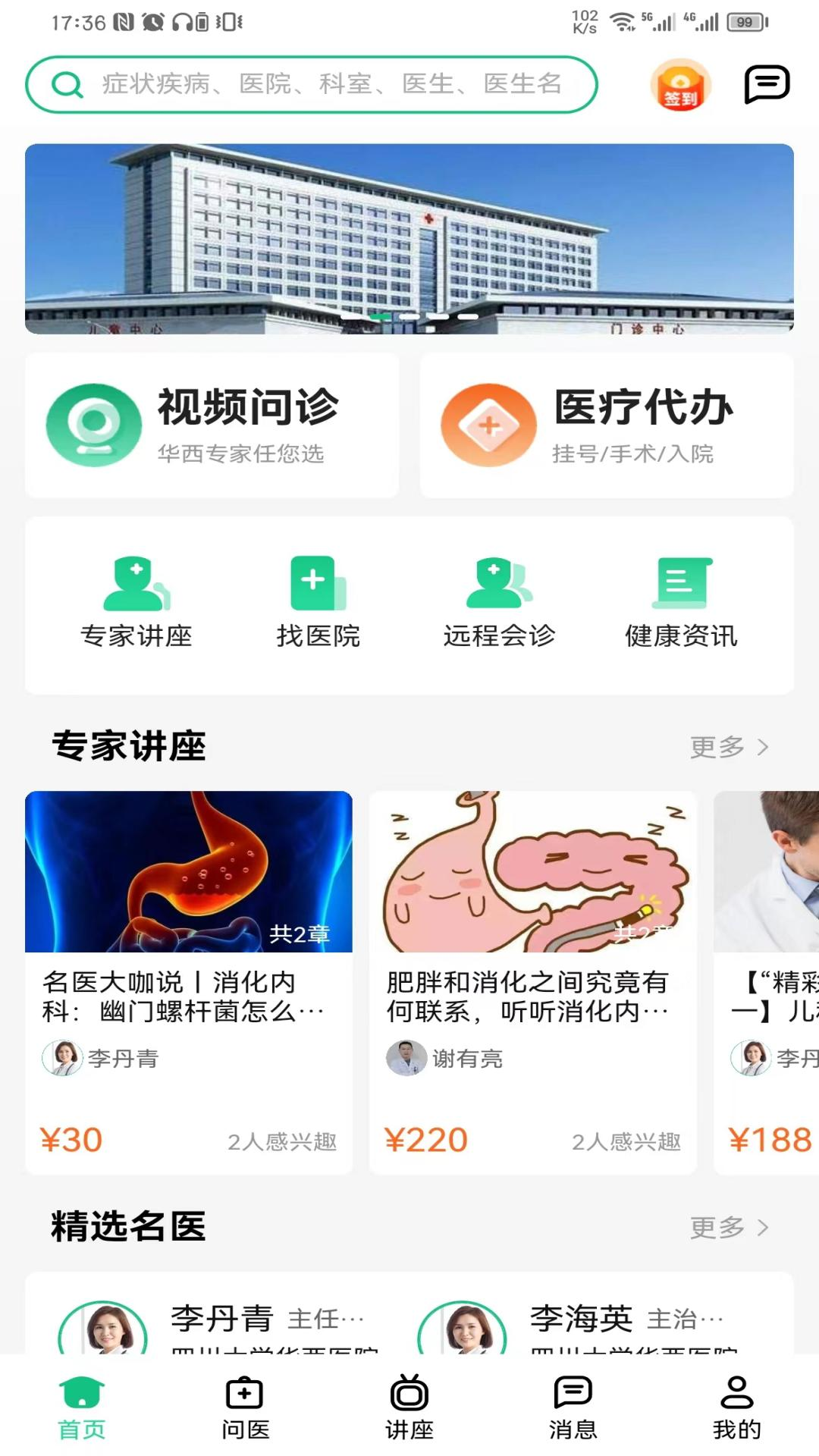View more in 专家讲座 section
The height and width of the screenshot is (1456, 819).
(x=728, y=747)
